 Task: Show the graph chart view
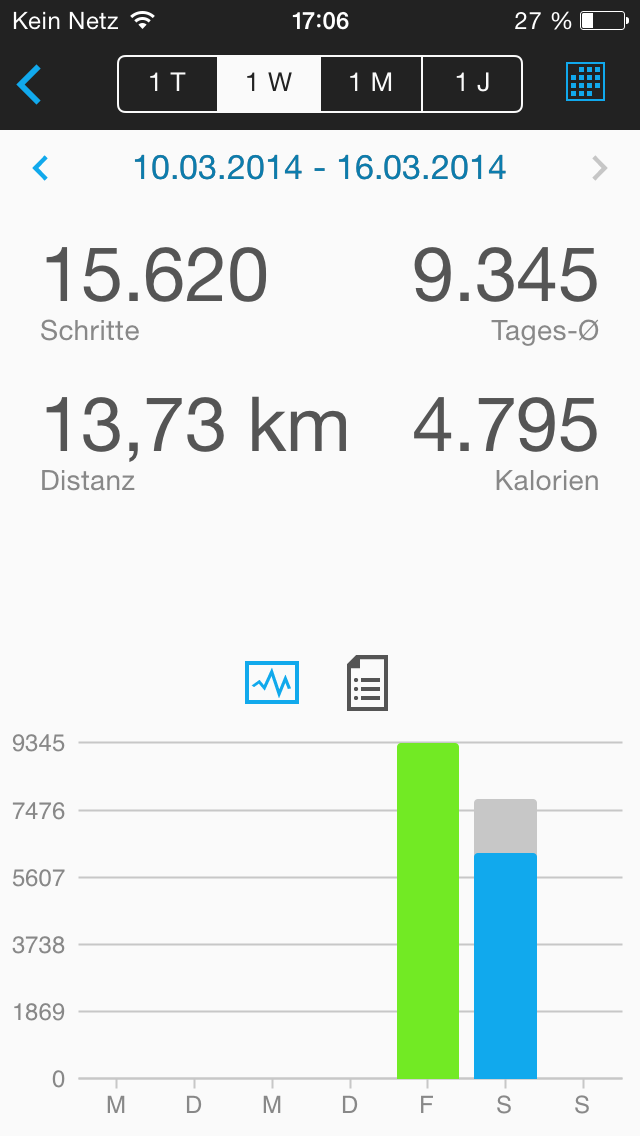[272, 683]
